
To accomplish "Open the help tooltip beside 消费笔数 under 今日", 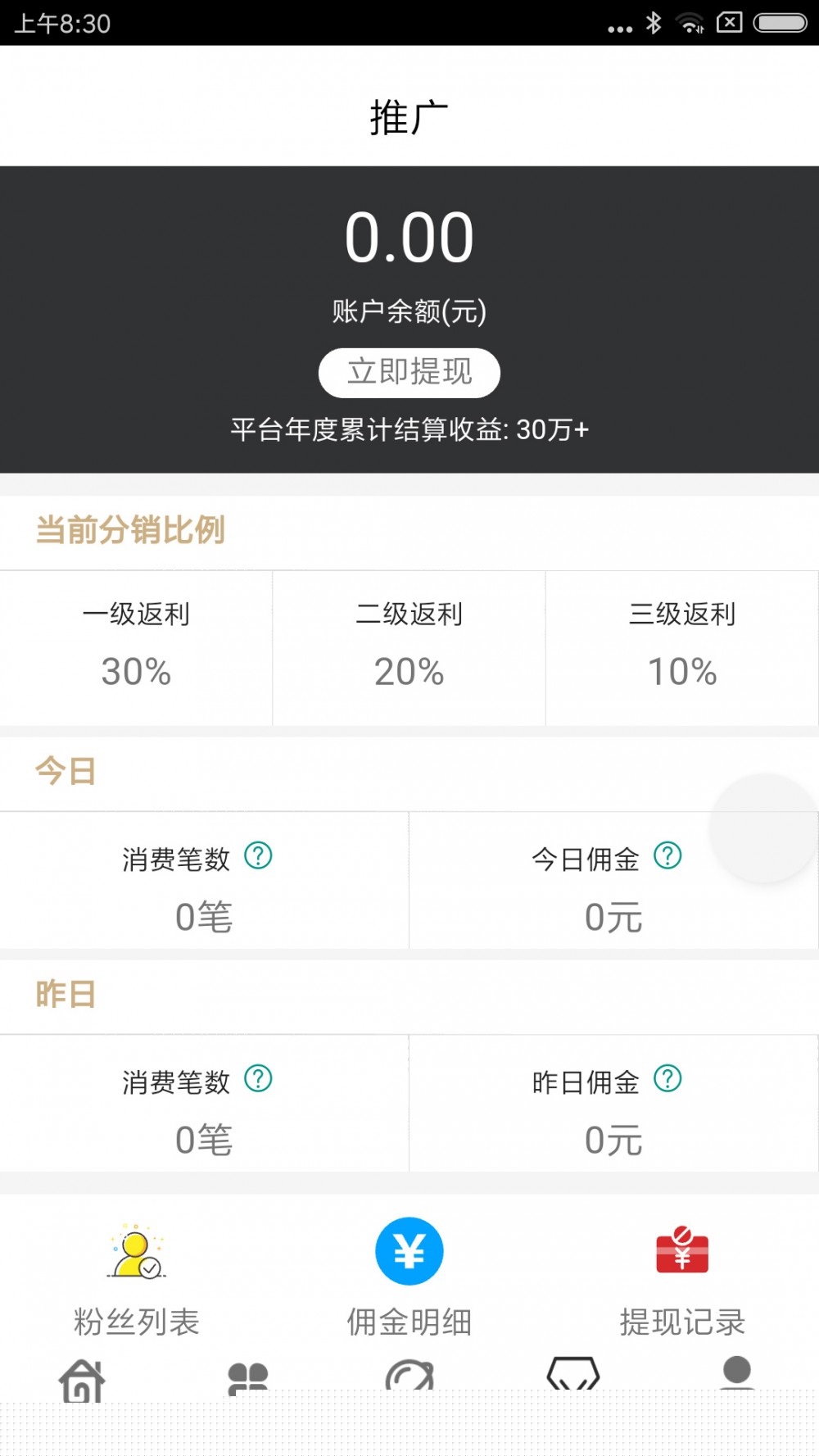I will pyautogui.click(x=259, y=857).
